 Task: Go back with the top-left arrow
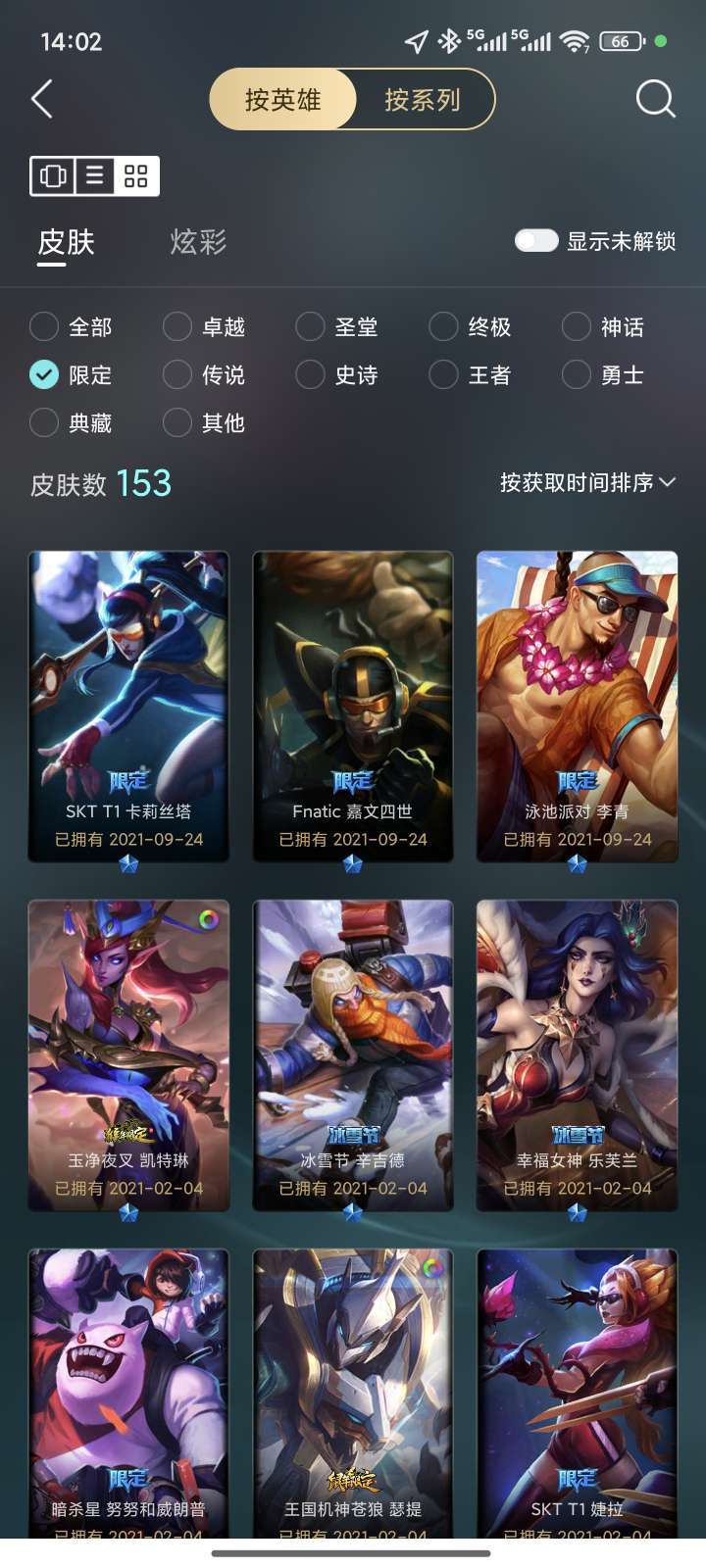(x=41, y=99)
